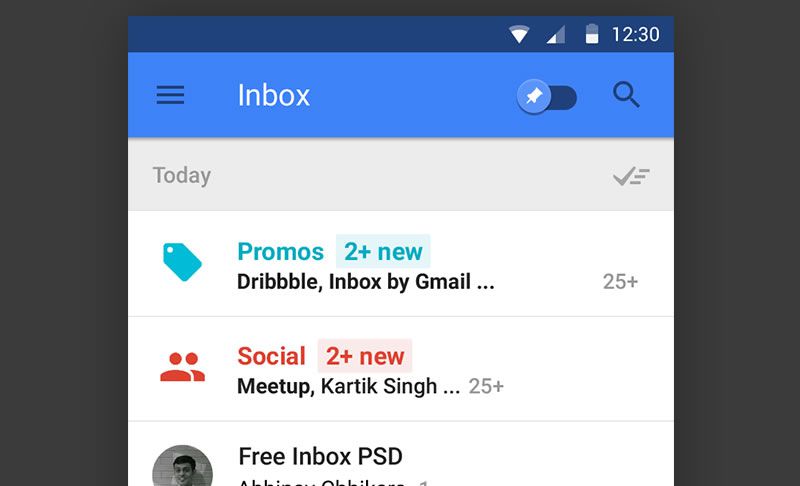Open the Social bundle
Screen dimensions: 800x486
pyautogui.click(x=400, y=369)
